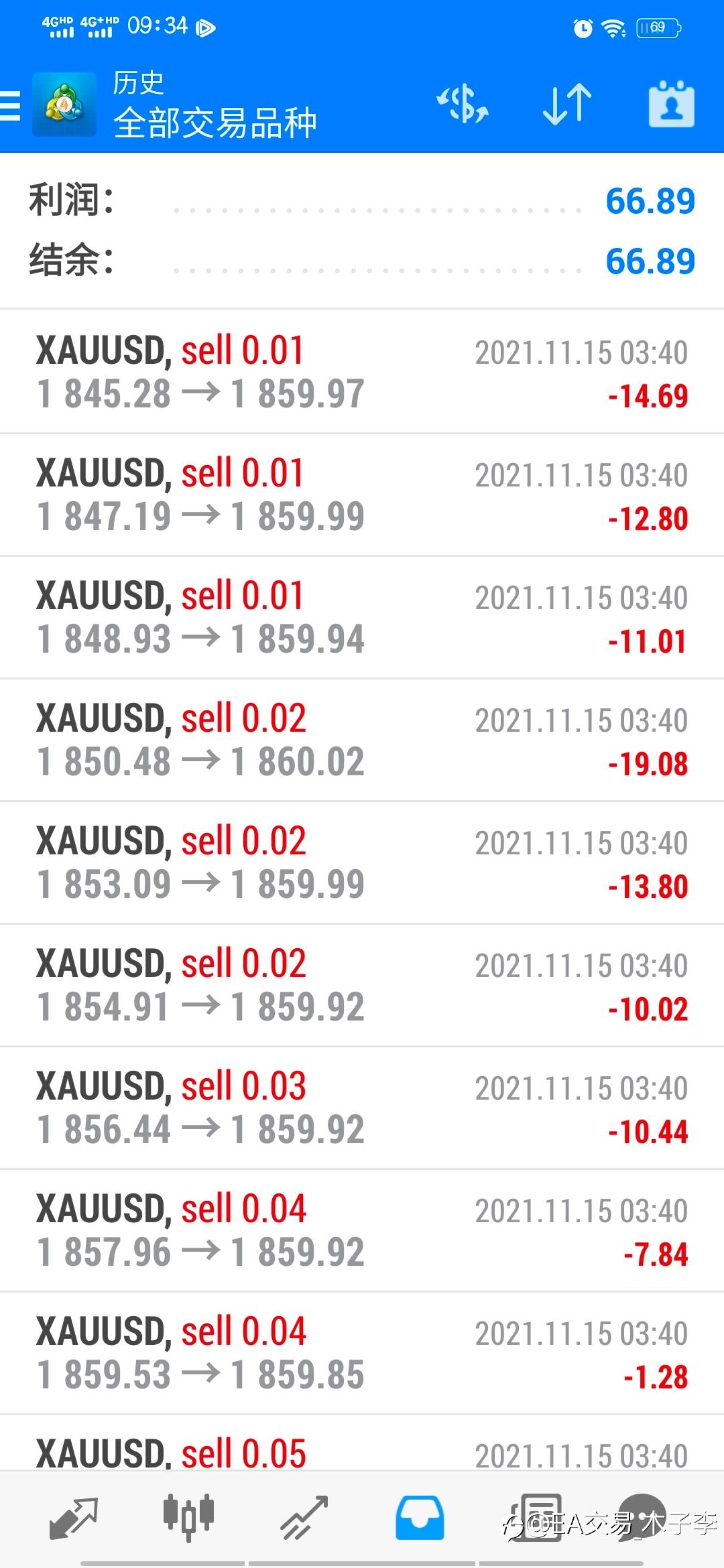
Task: View the trade with loss -7.84
Action: (362, 1230)
